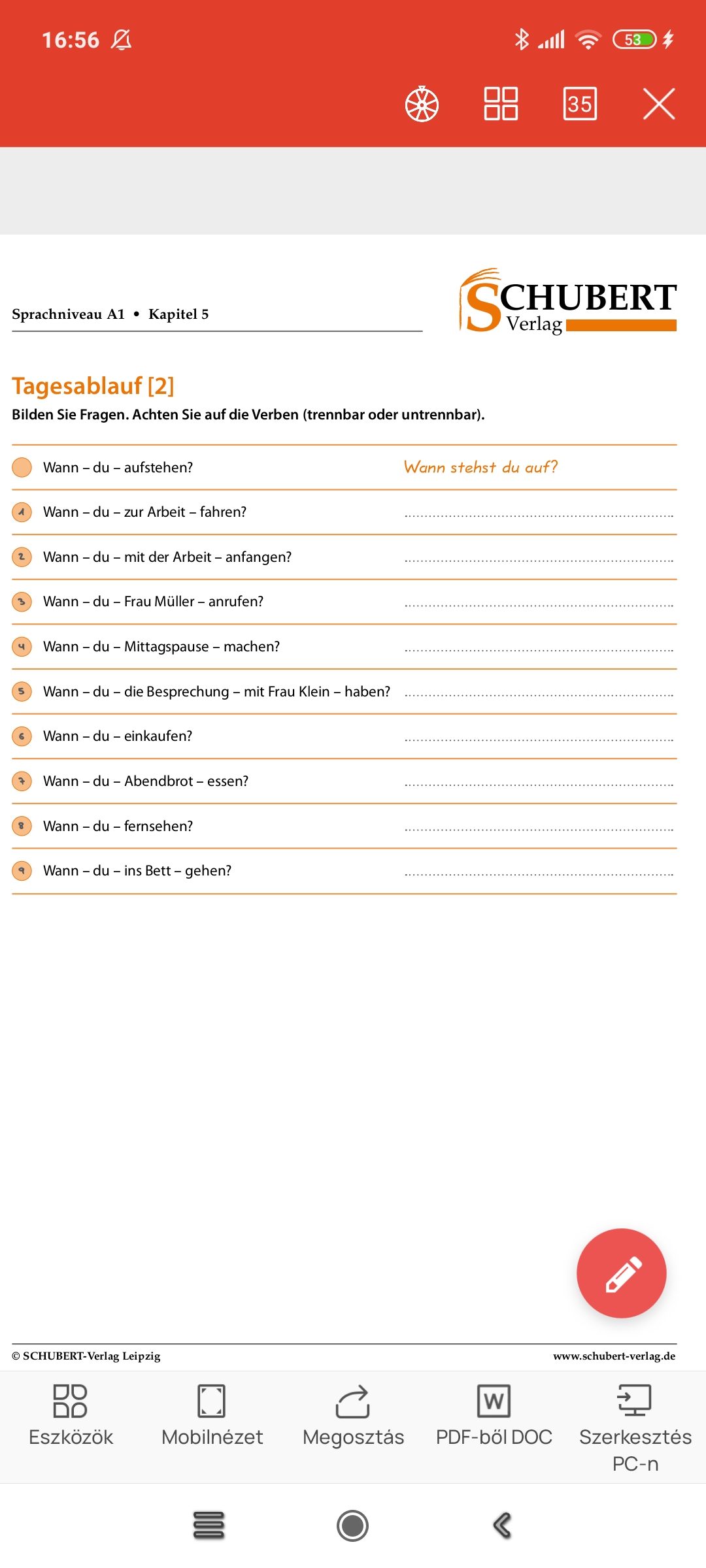Close the PDF document
Image resolution: width=706 pixels, height=1568 pixels.
(x=659, y=104)
